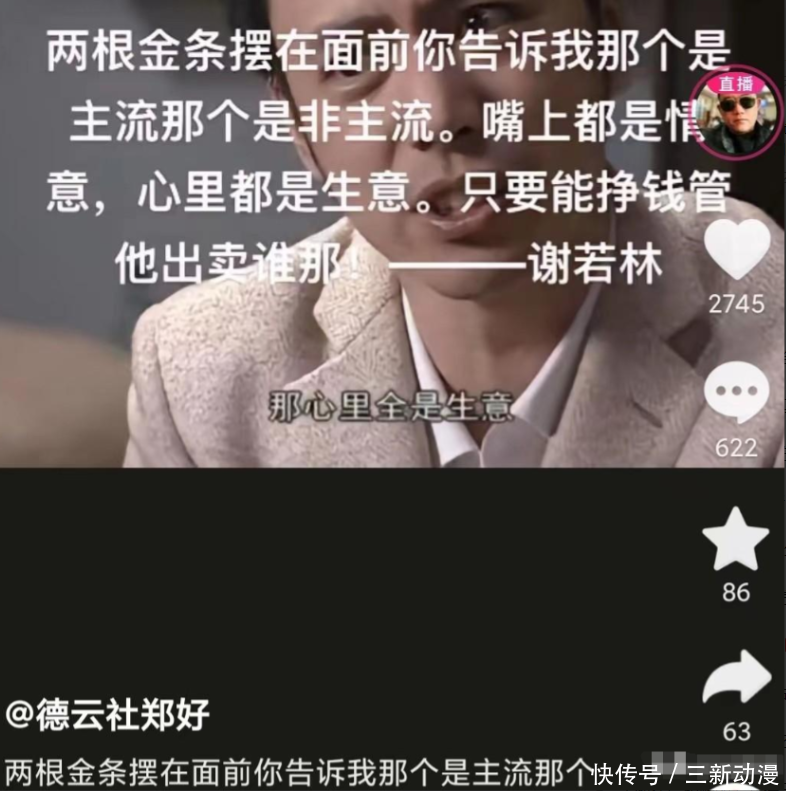Add video to favorites with star icon
The height and width of the screenshot is (791, 786).
point(736,540)
